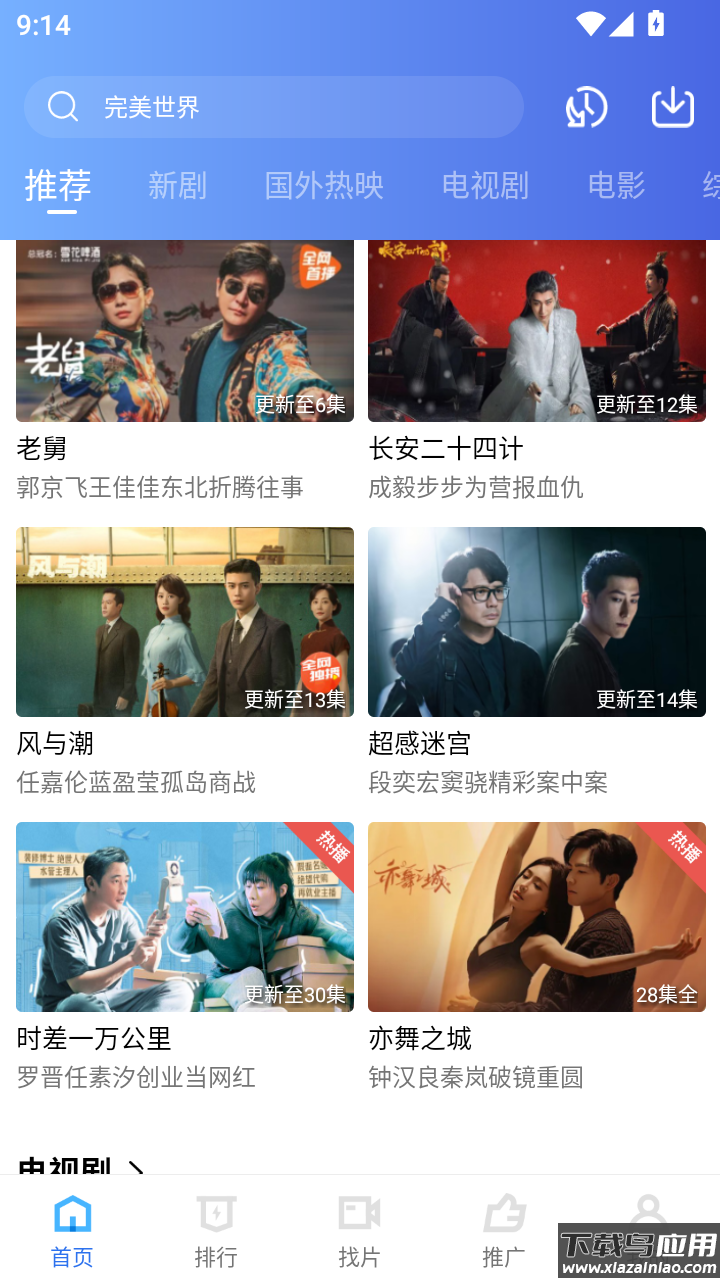Switch to the 电影 tab
This screenshot has width=720, height=1280.
click(614, 186)
